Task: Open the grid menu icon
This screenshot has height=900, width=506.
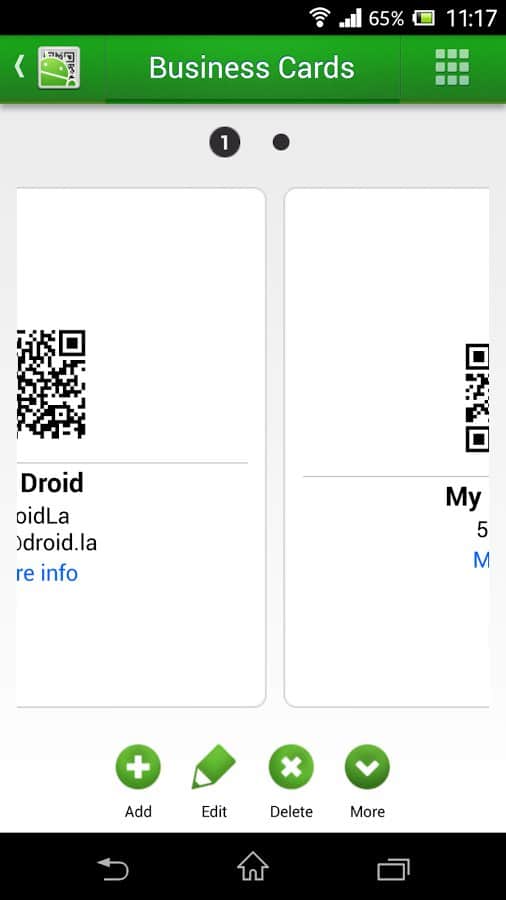Action: click(452, 68)
